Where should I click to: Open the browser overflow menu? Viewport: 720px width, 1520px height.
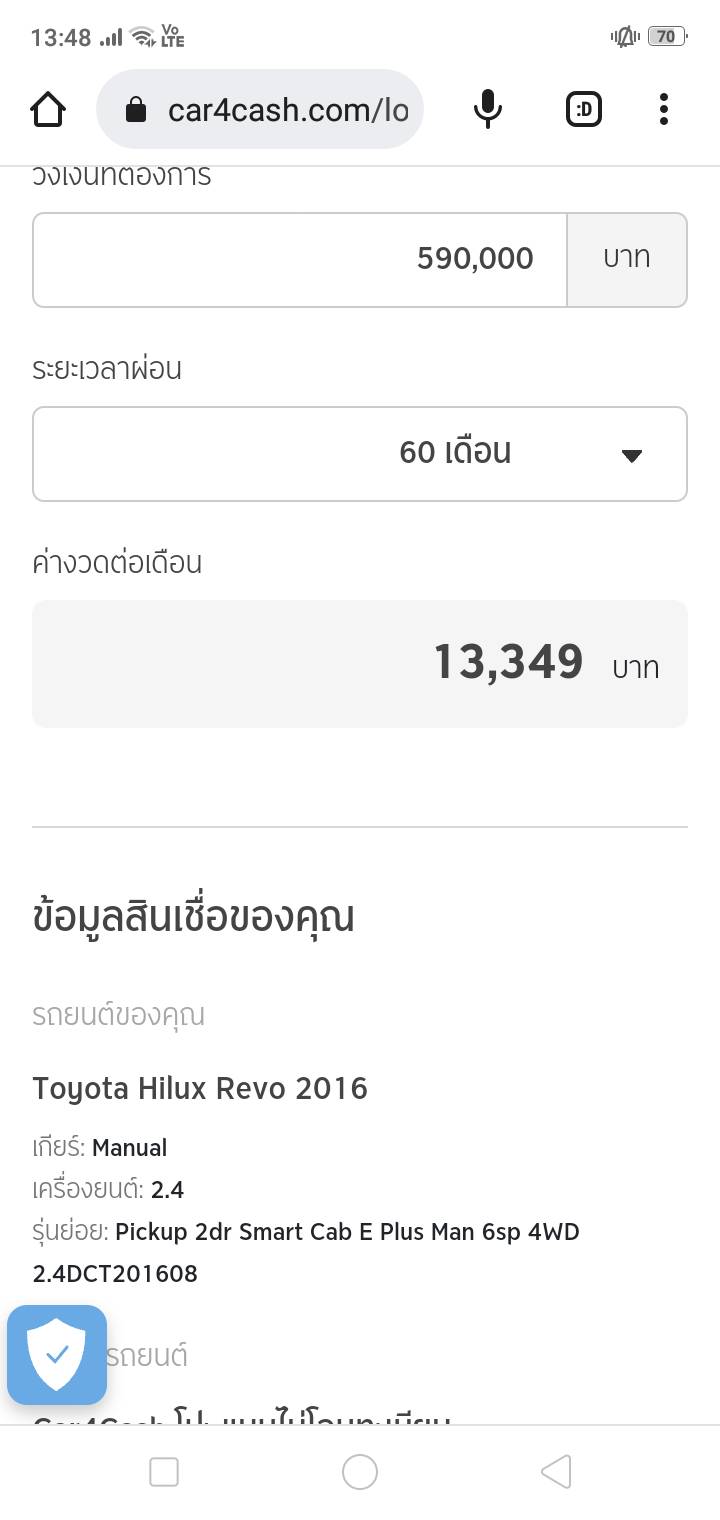(x=663, y=109)
